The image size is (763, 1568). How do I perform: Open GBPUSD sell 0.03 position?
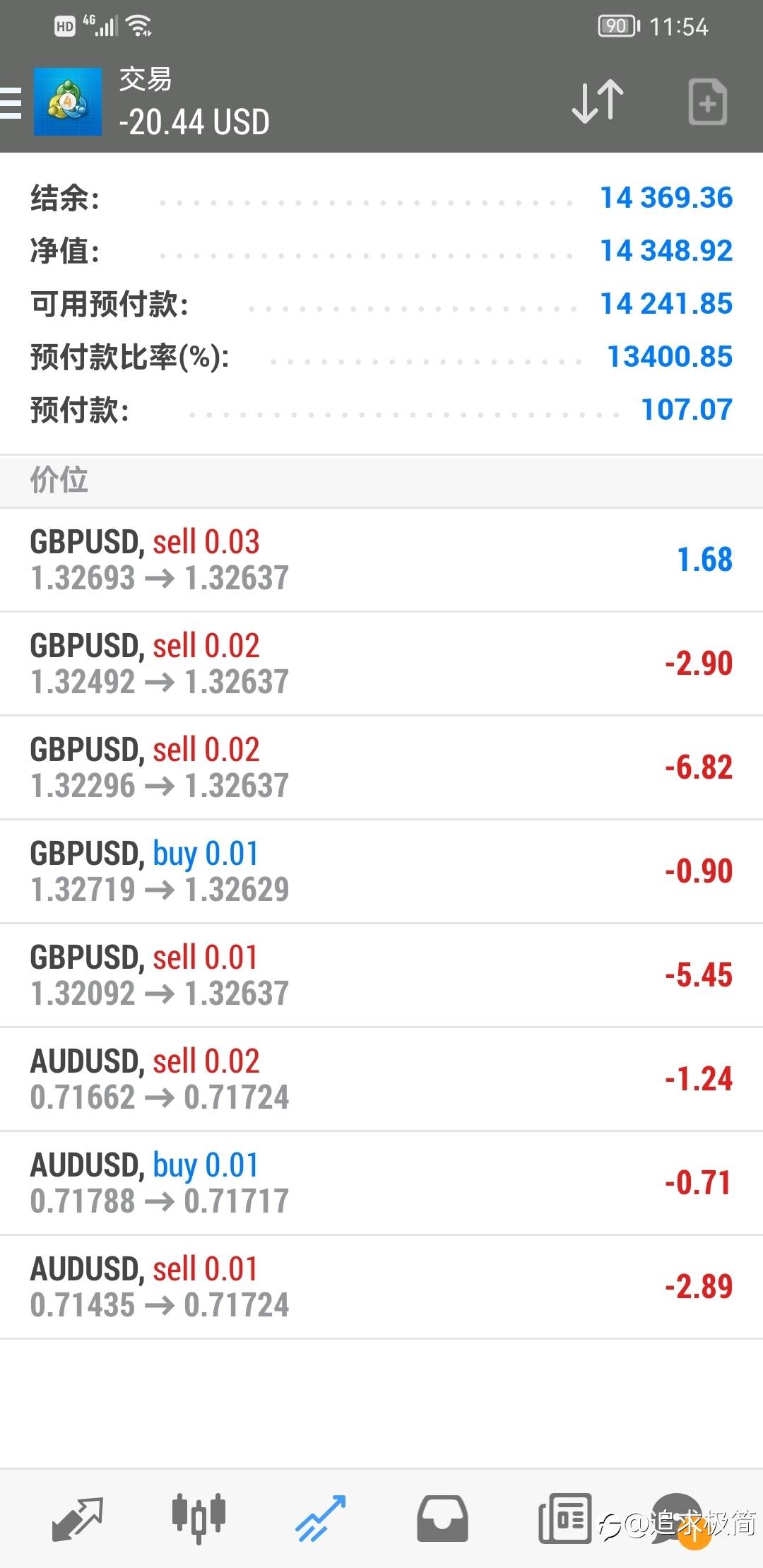[381, 560]
